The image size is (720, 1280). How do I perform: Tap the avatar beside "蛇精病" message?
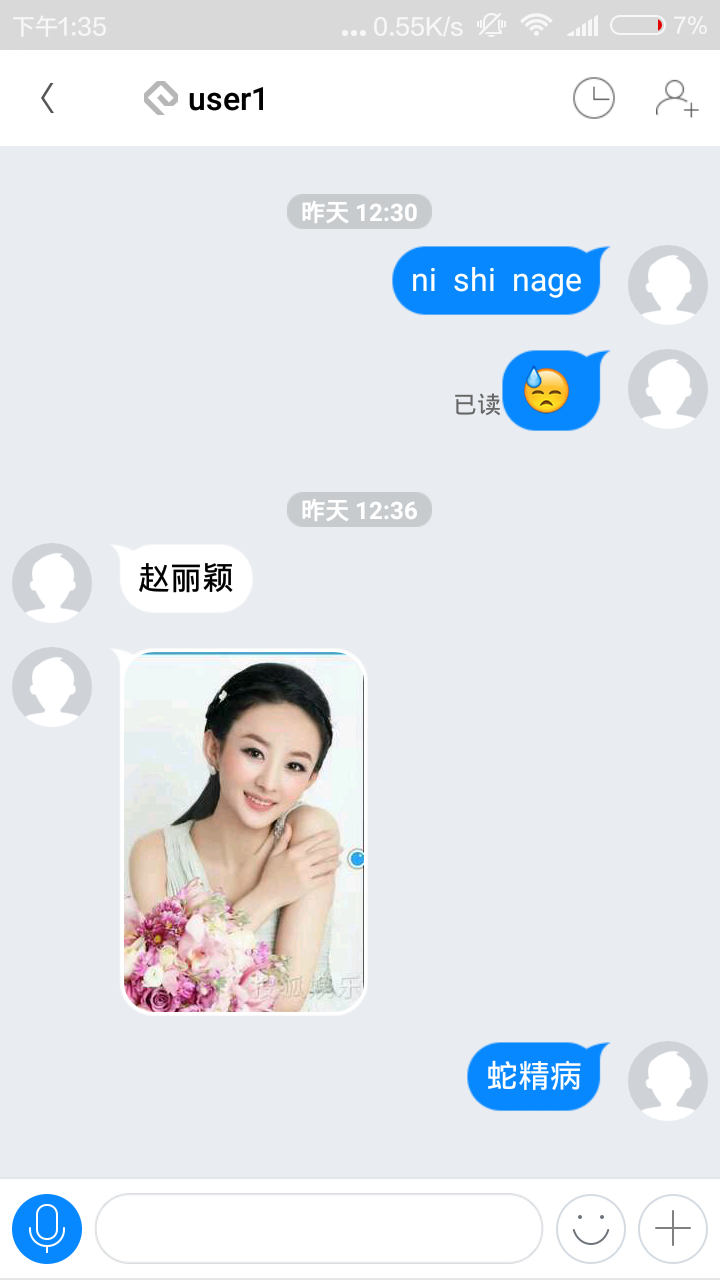[667, 1081]
